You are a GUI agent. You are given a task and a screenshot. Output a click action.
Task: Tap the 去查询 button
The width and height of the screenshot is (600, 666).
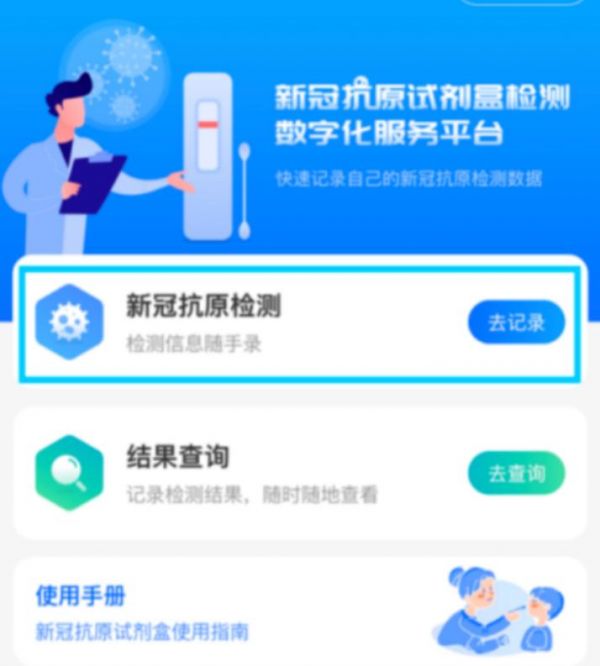tap(516, 473)
